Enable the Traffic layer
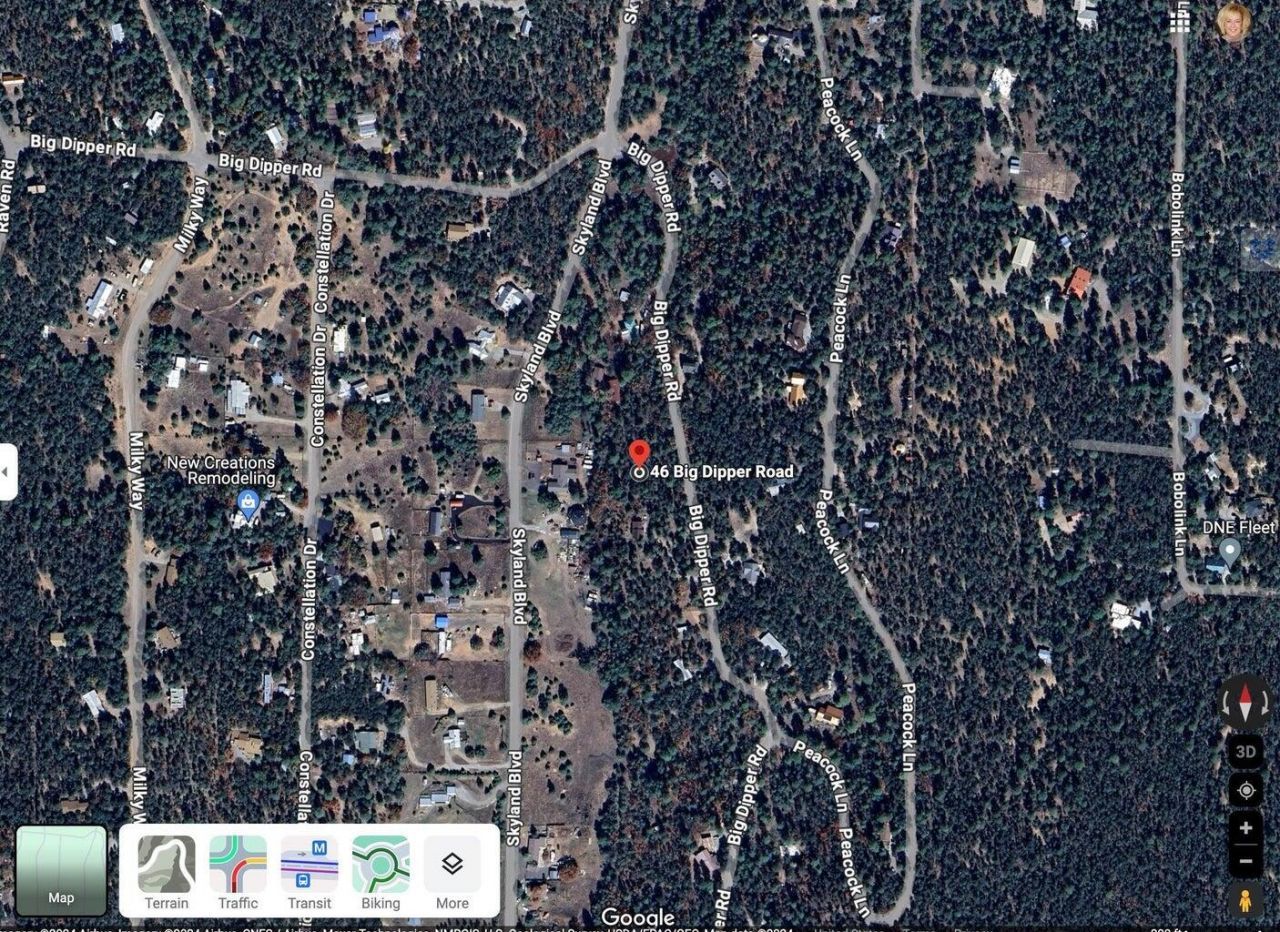This screenshot has height=932, width=1280. click(x=238, y=872)
